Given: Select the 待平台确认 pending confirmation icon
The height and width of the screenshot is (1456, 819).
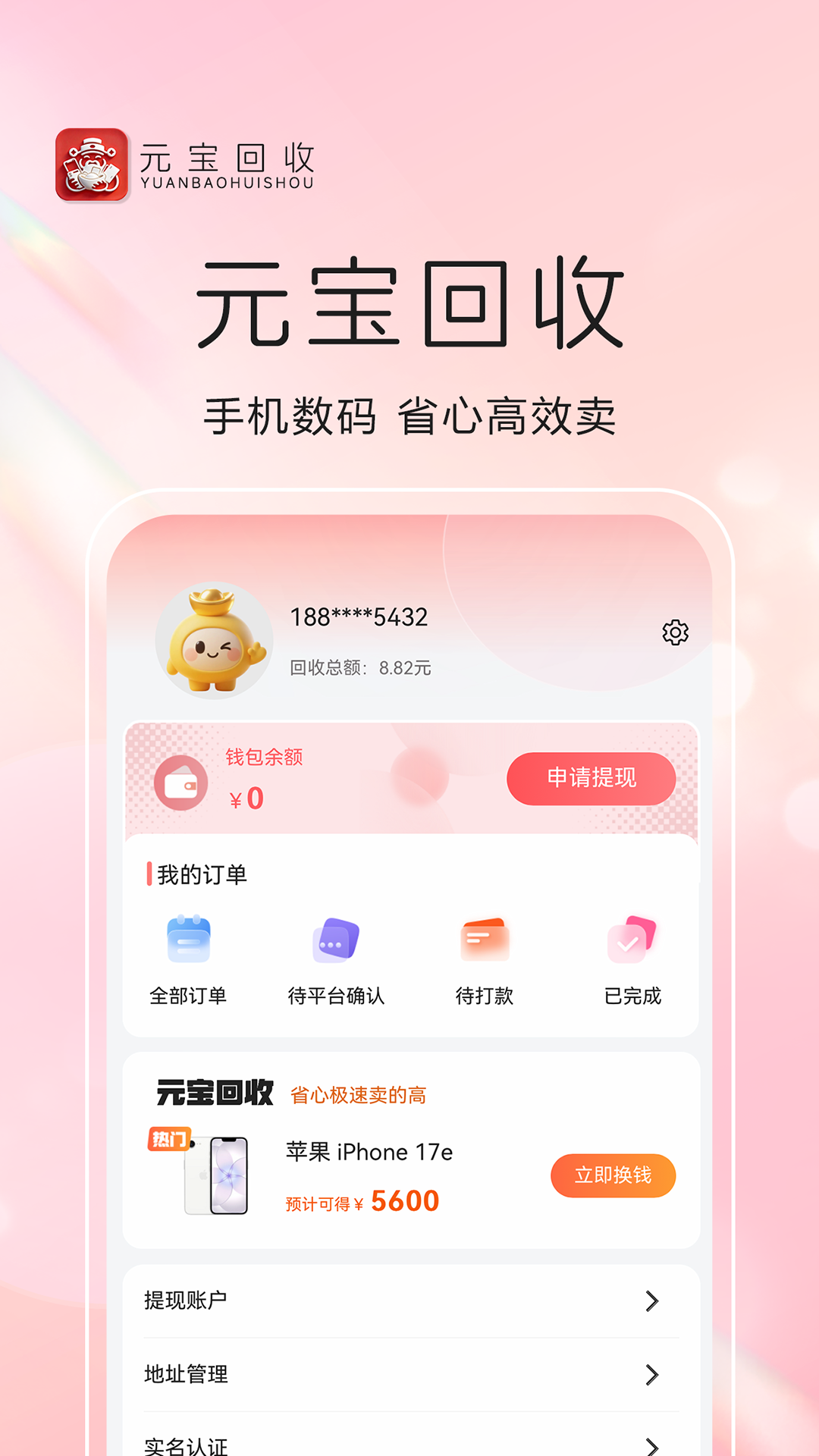Looking at the screenshot, I should pos(337,940).
